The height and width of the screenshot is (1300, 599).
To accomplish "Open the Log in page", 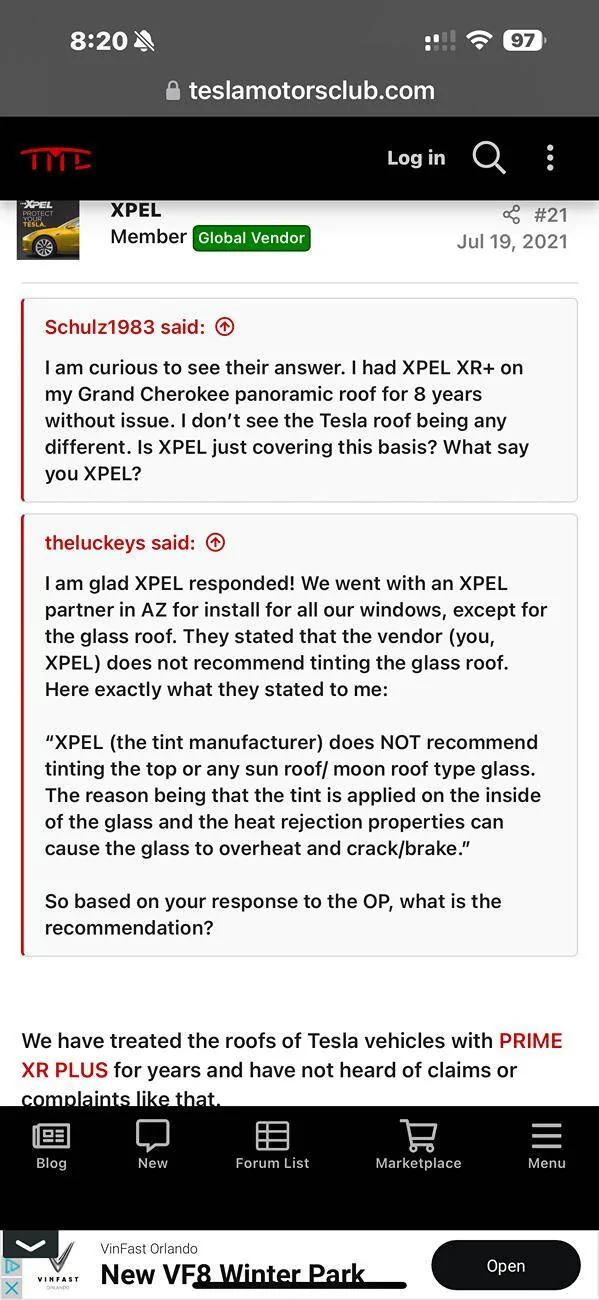I will [416, 158].
